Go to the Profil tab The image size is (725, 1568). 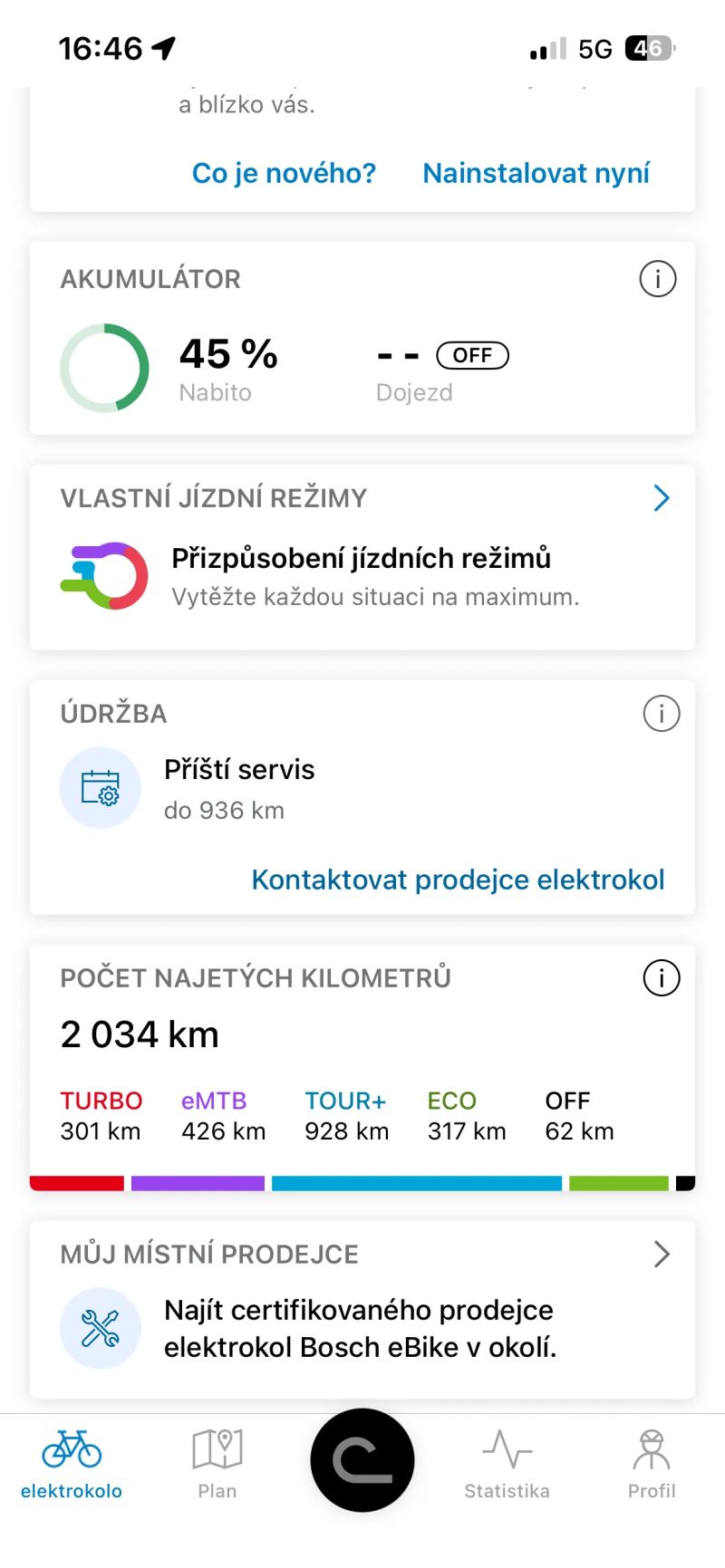pos(652,1465)
